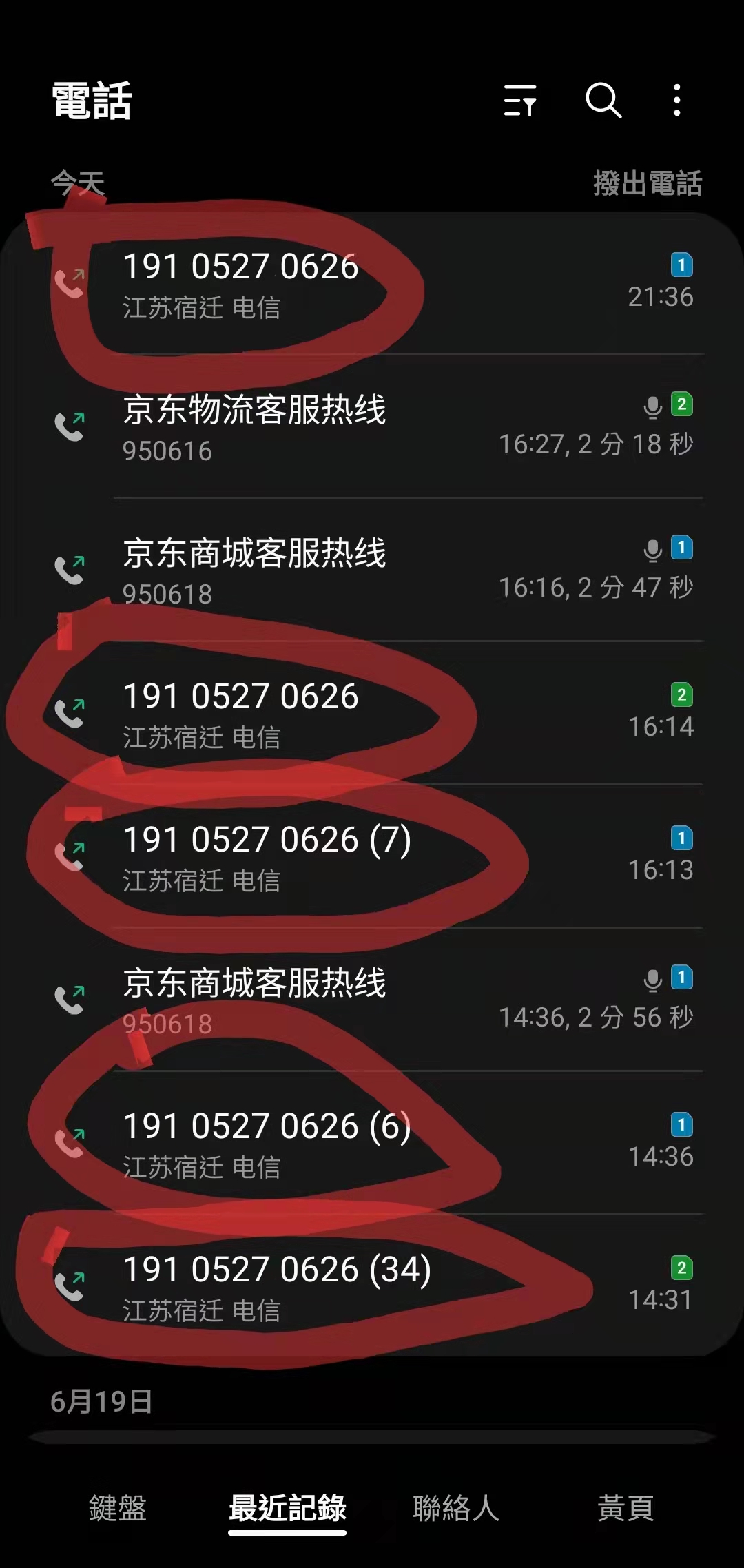Open the call log filter icon
Screen dimensions: 744x1568
click(x=520, y=101)
